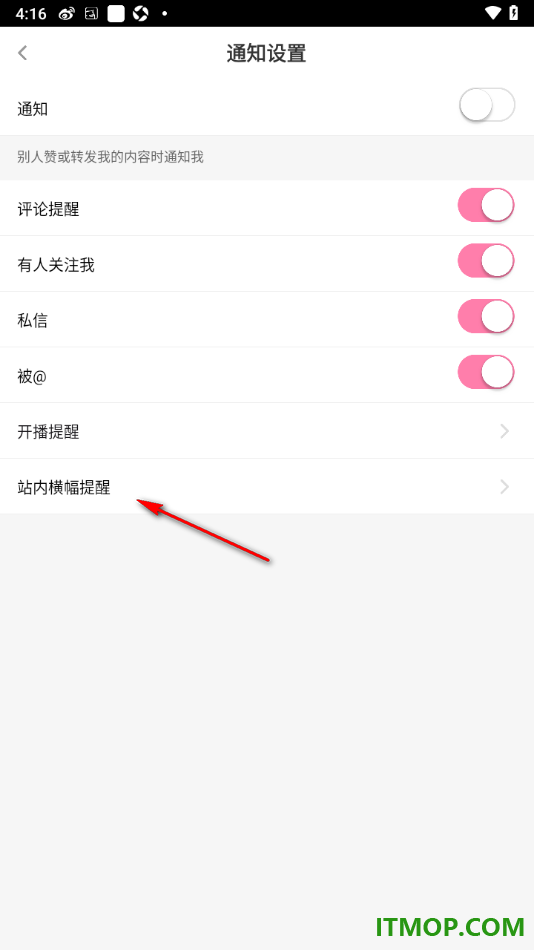Screen dimensions: 534x950
Task: Enable the 通知 switch
Action: [x=487, y=105]
